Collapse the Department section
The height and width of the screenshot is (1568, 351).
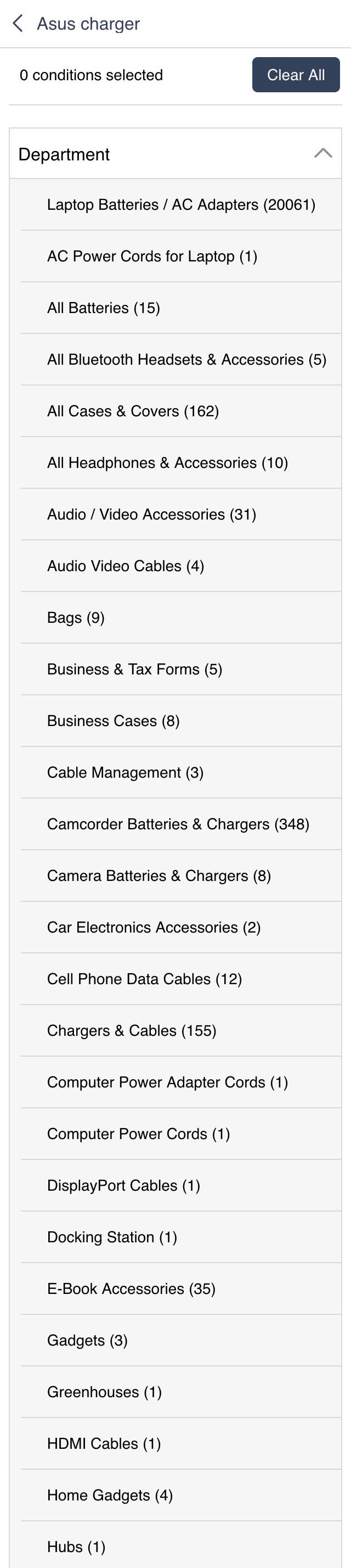coord(322,153)
